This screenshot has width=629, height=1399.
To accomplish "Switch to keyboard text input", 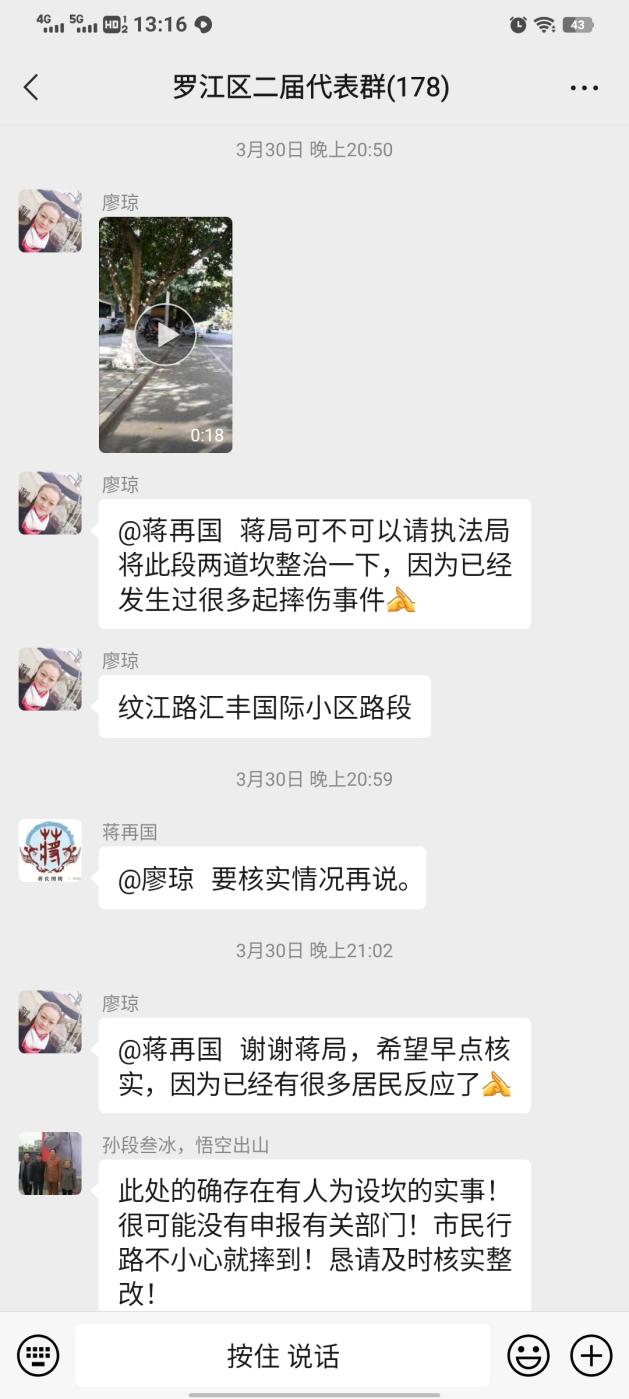I will pos(38,1356).
